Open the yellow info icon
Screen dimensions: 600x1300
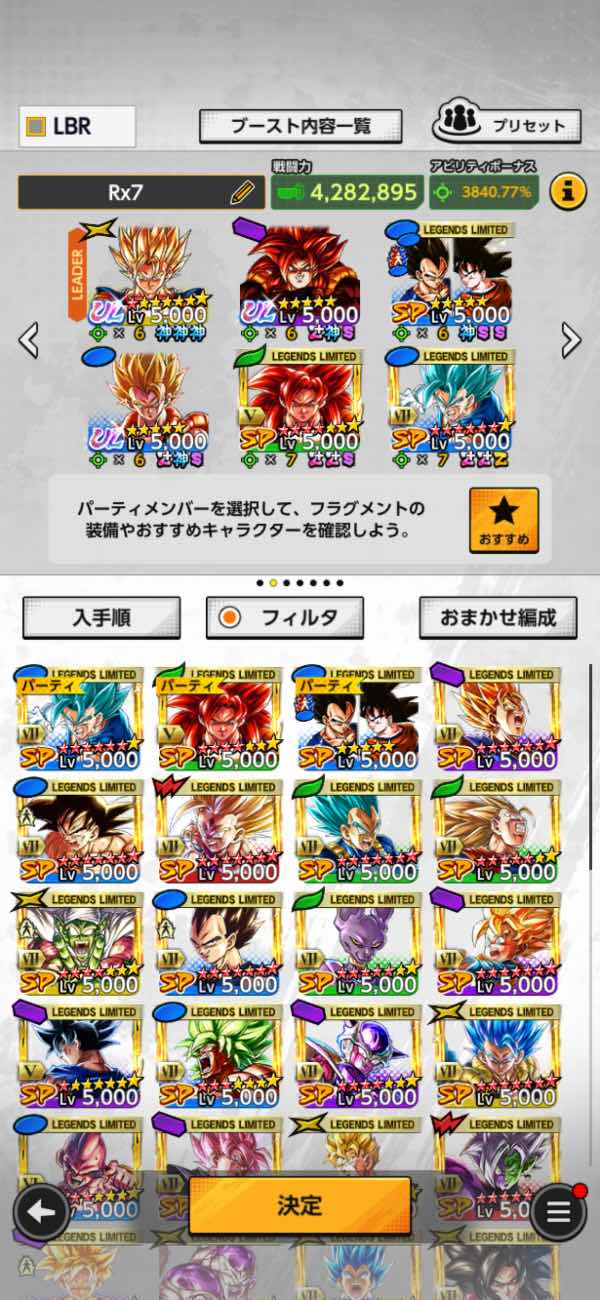click(567, 190)
